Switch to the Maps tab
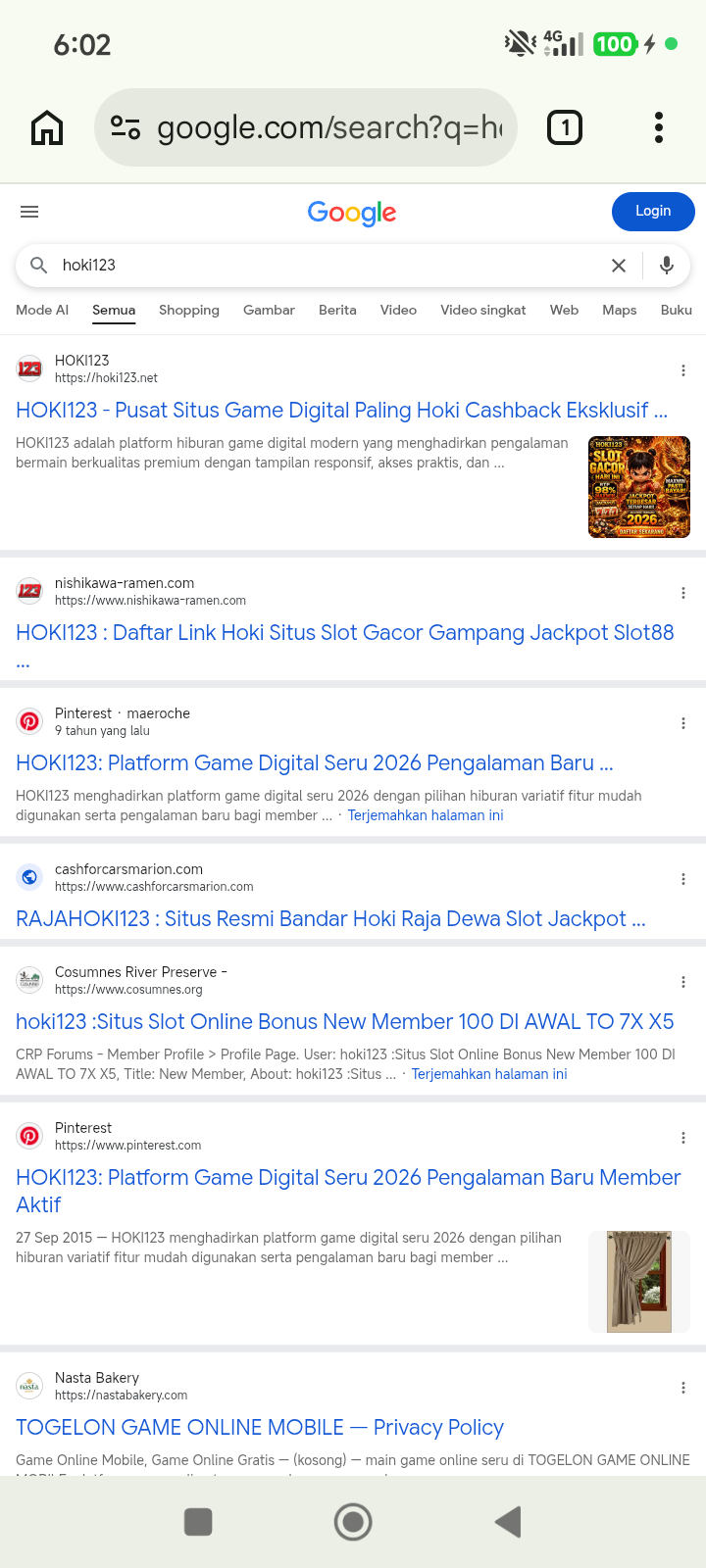 tap(620, 310)
